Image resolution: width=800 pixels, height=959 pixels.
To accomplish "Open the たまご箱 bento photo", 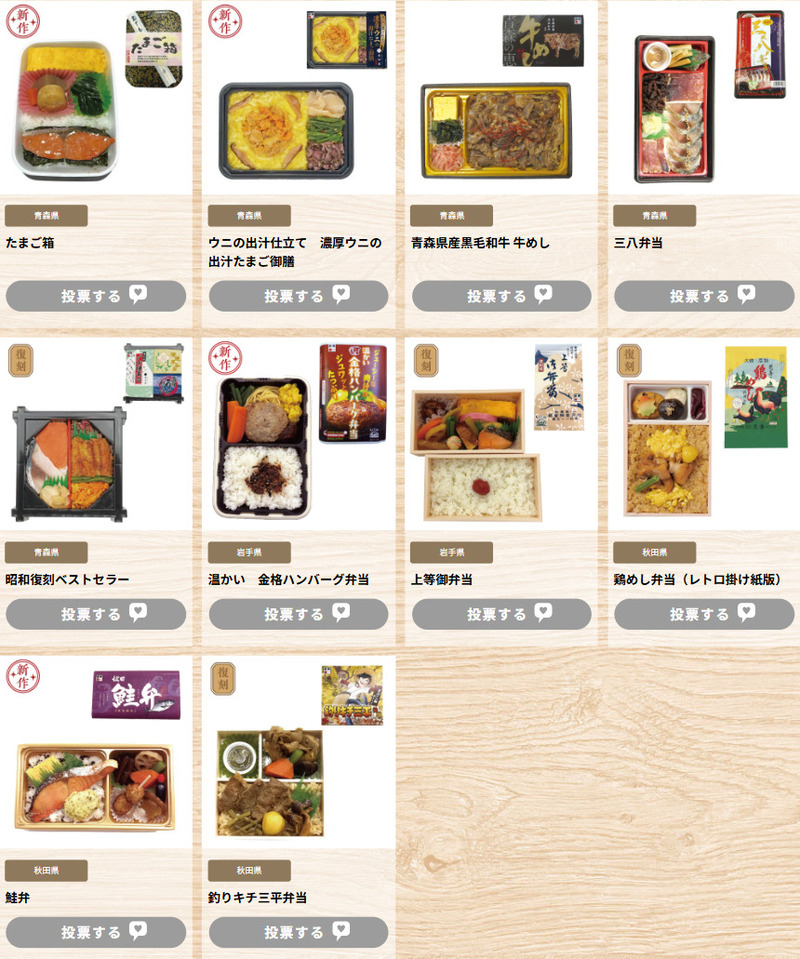I will (96, 100).
